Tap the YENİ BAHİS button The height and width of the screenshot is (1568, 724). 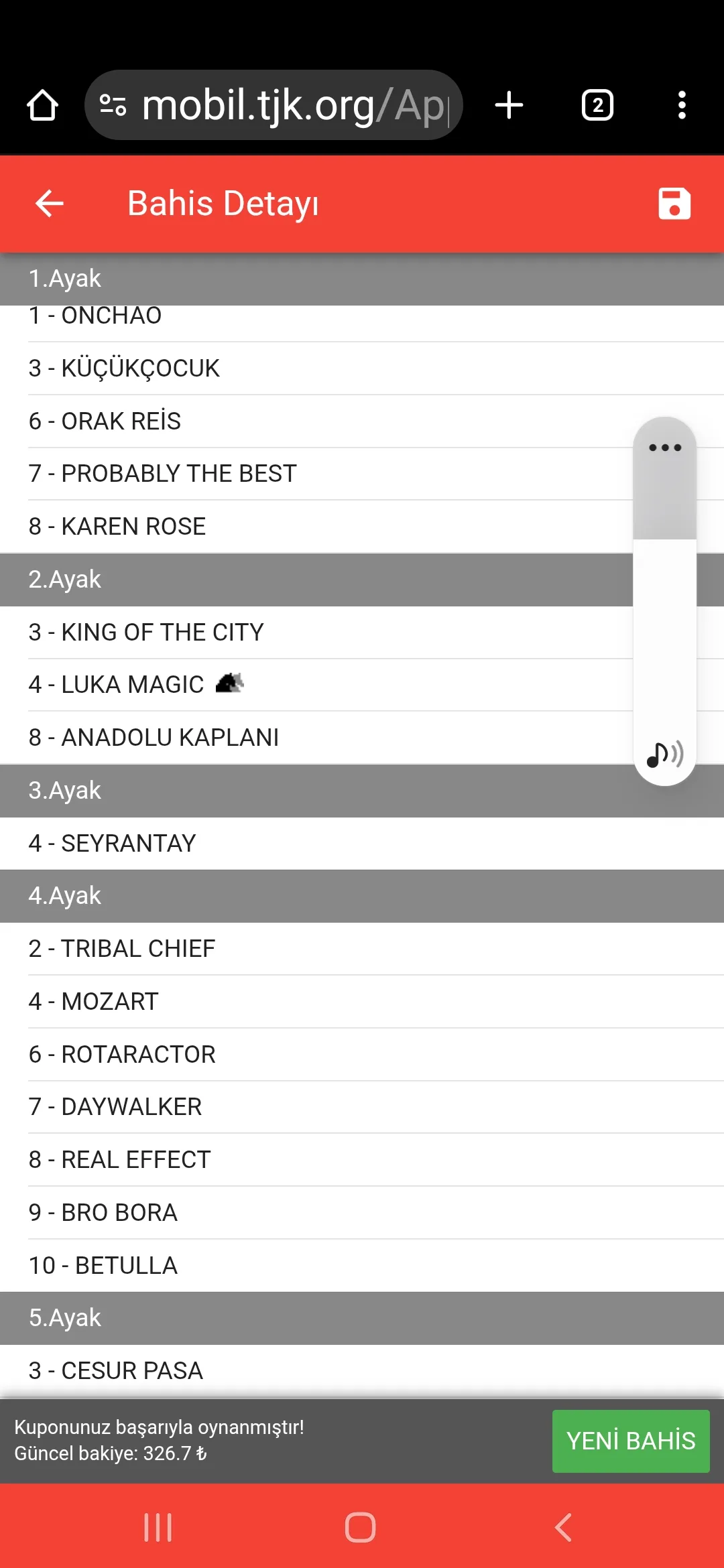tap(630, 1441)
